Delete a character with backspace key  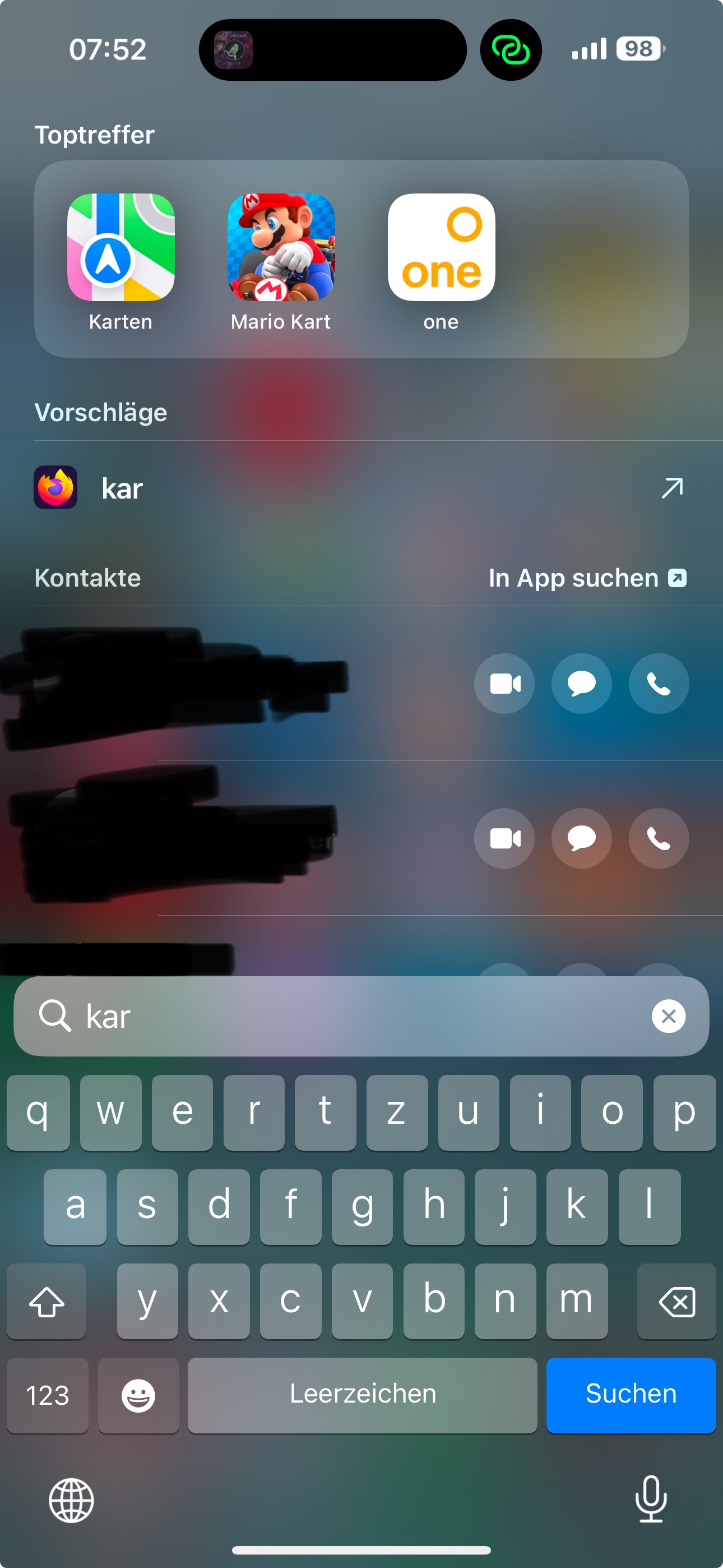coord(676,1302)
